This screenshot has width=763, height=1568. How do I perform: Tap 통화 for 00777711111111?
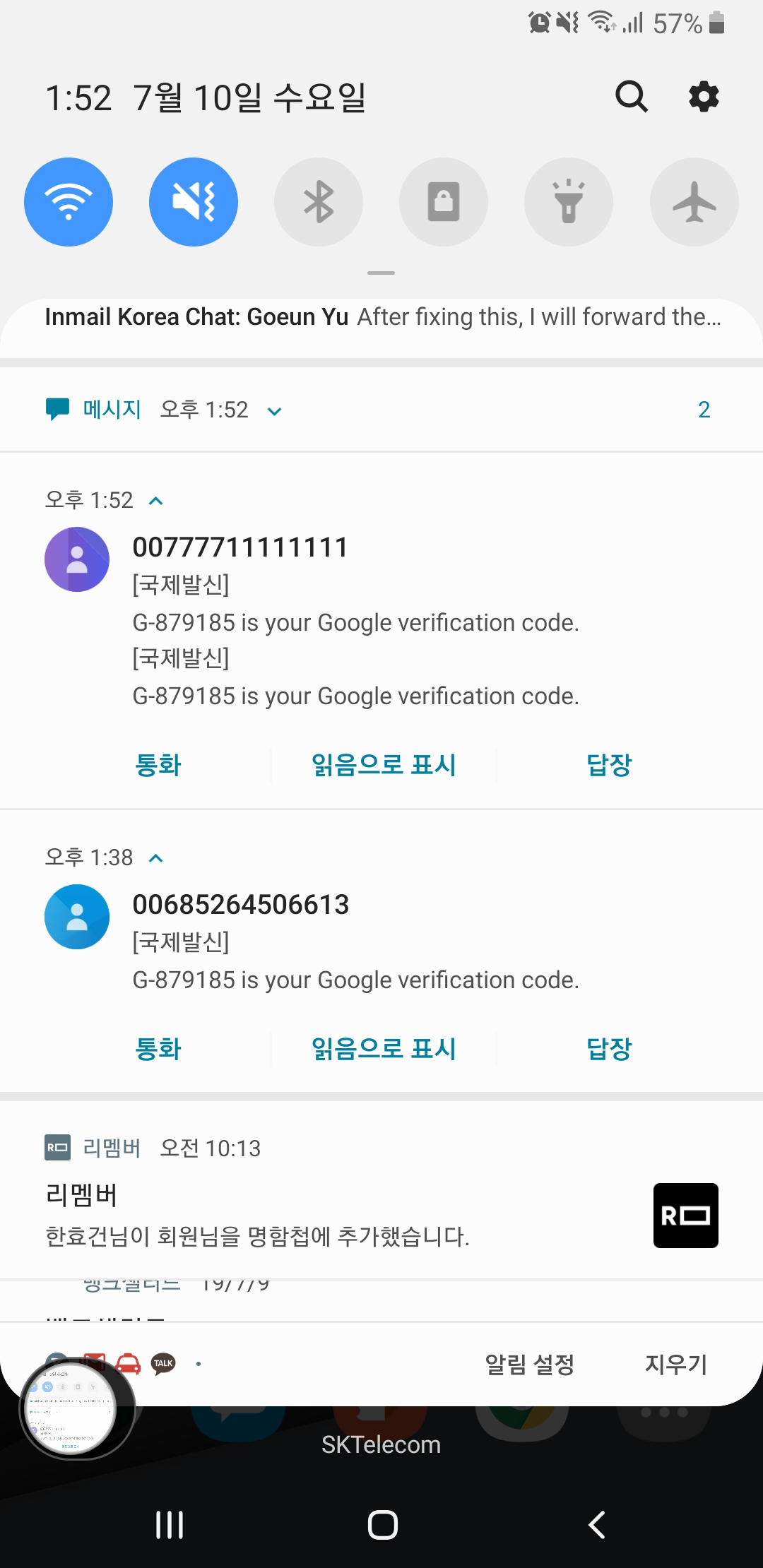[x=158, y=765]
